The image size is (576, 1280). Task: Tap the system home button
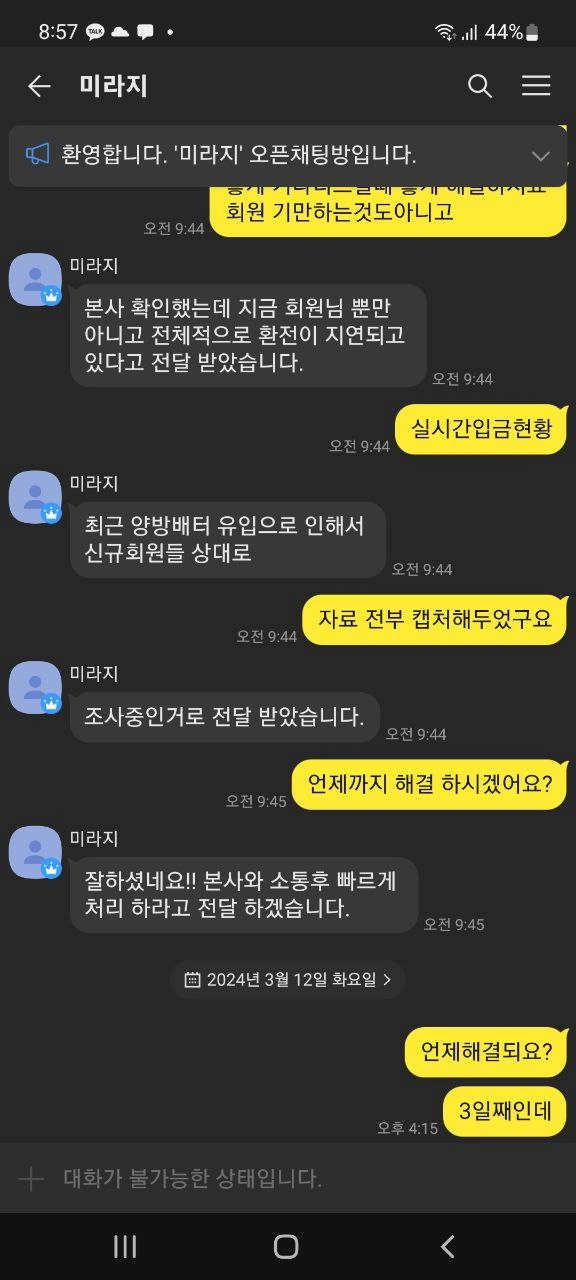[286, 1246]
